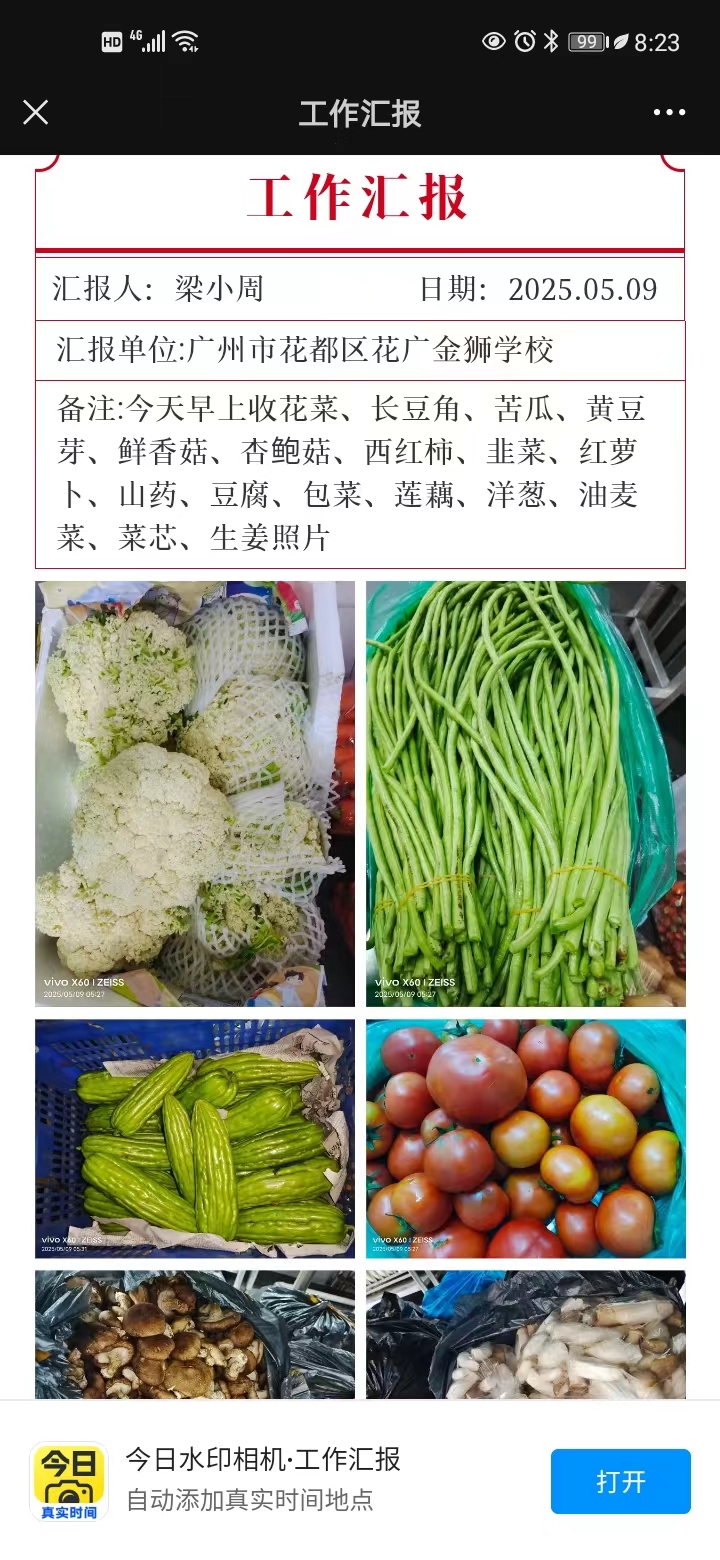Image resolution: width=720 pixels, height=1560 pixels.
Task: Open the long green beans photo
Action: click(x=525, y=793)
